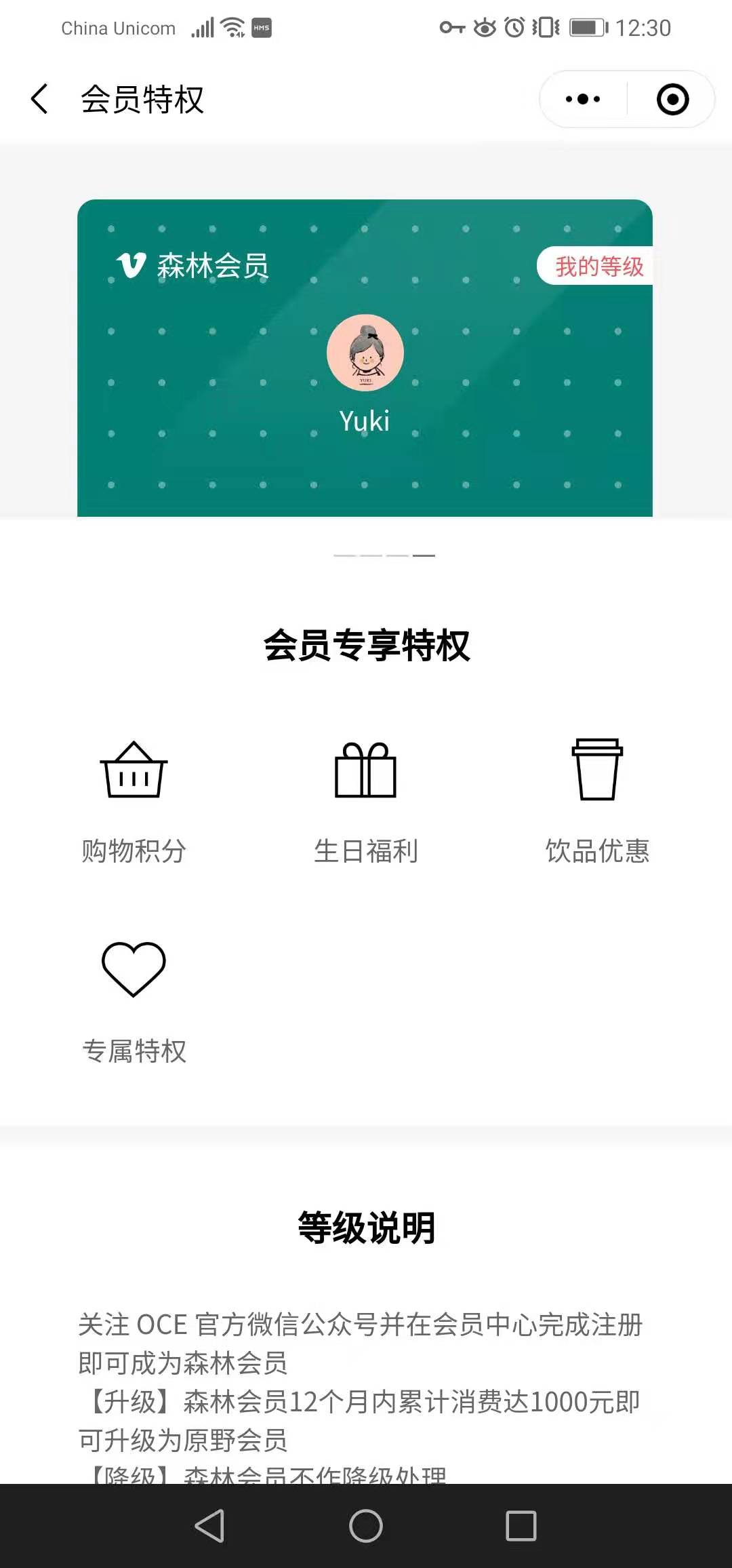Tap the 我的等级 badge
The image size is (732, 1568).
point(598,266)
